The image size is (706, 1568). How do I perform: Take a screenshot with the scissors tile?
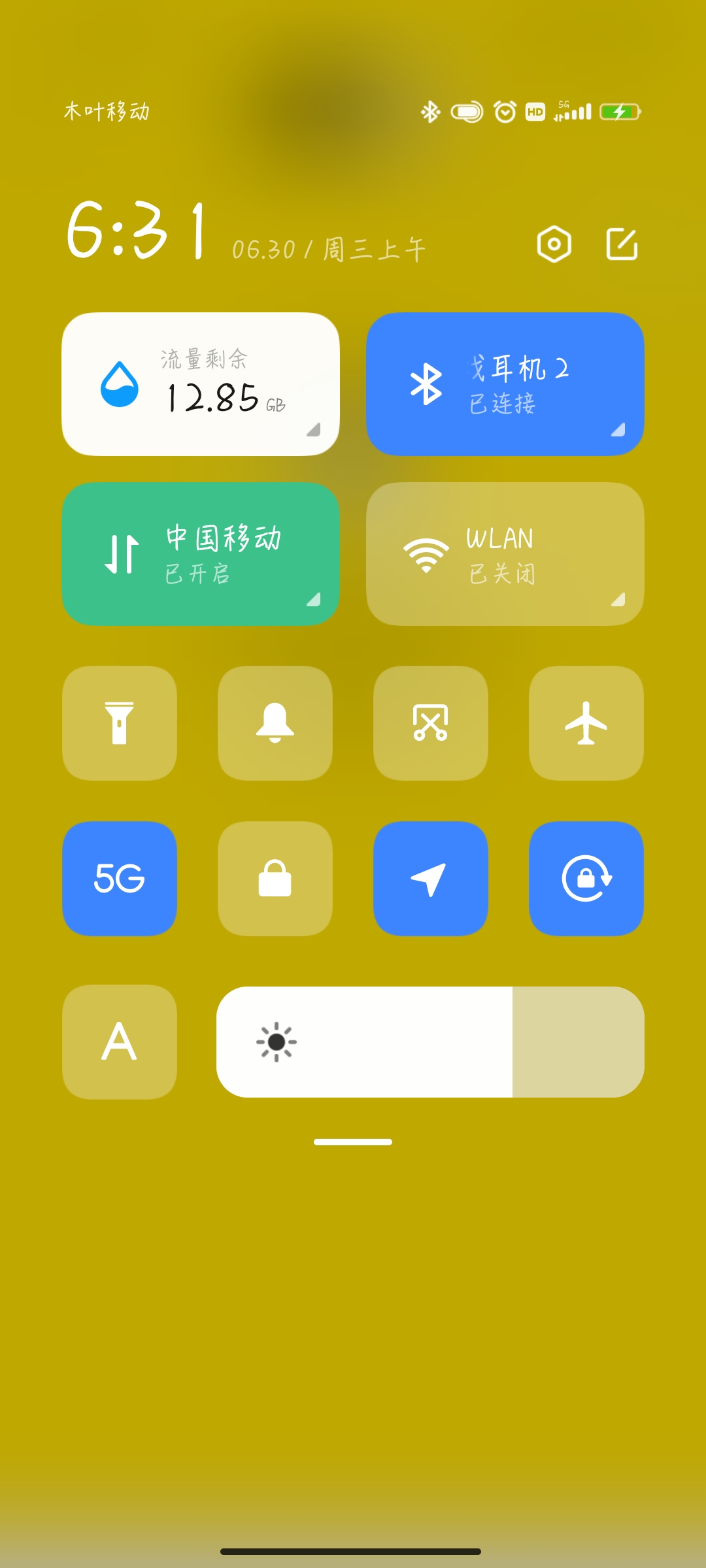431,723
